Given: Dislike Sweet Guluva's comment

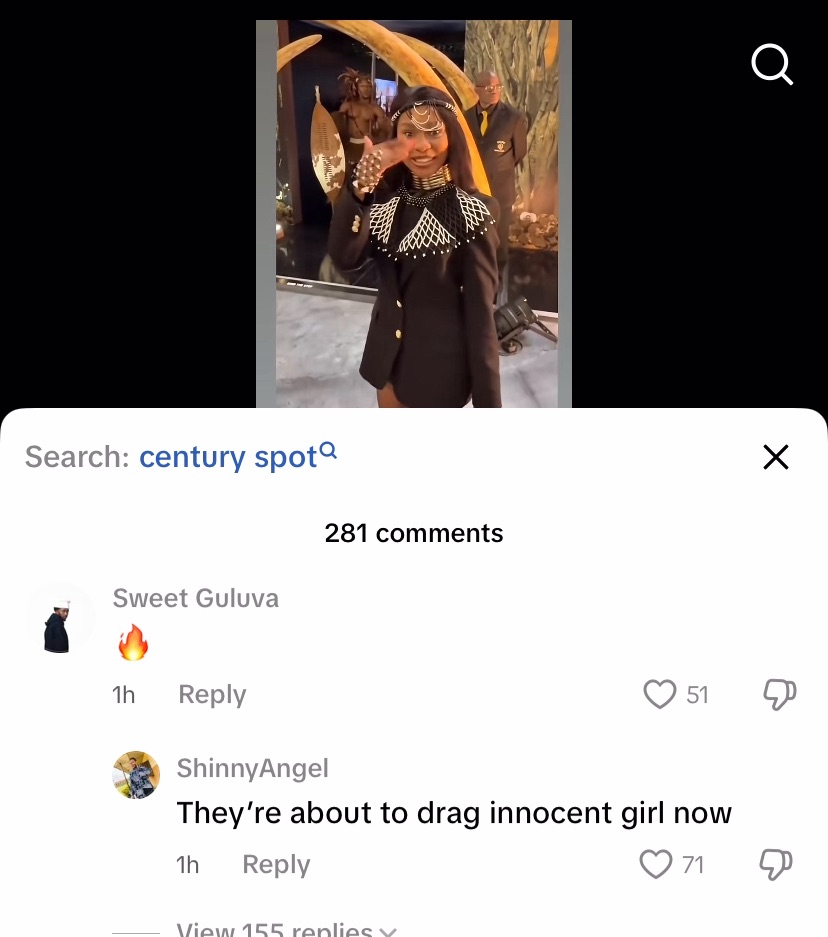Looking at the screenshot, I should pyautogui.click(x=779, y=694).
